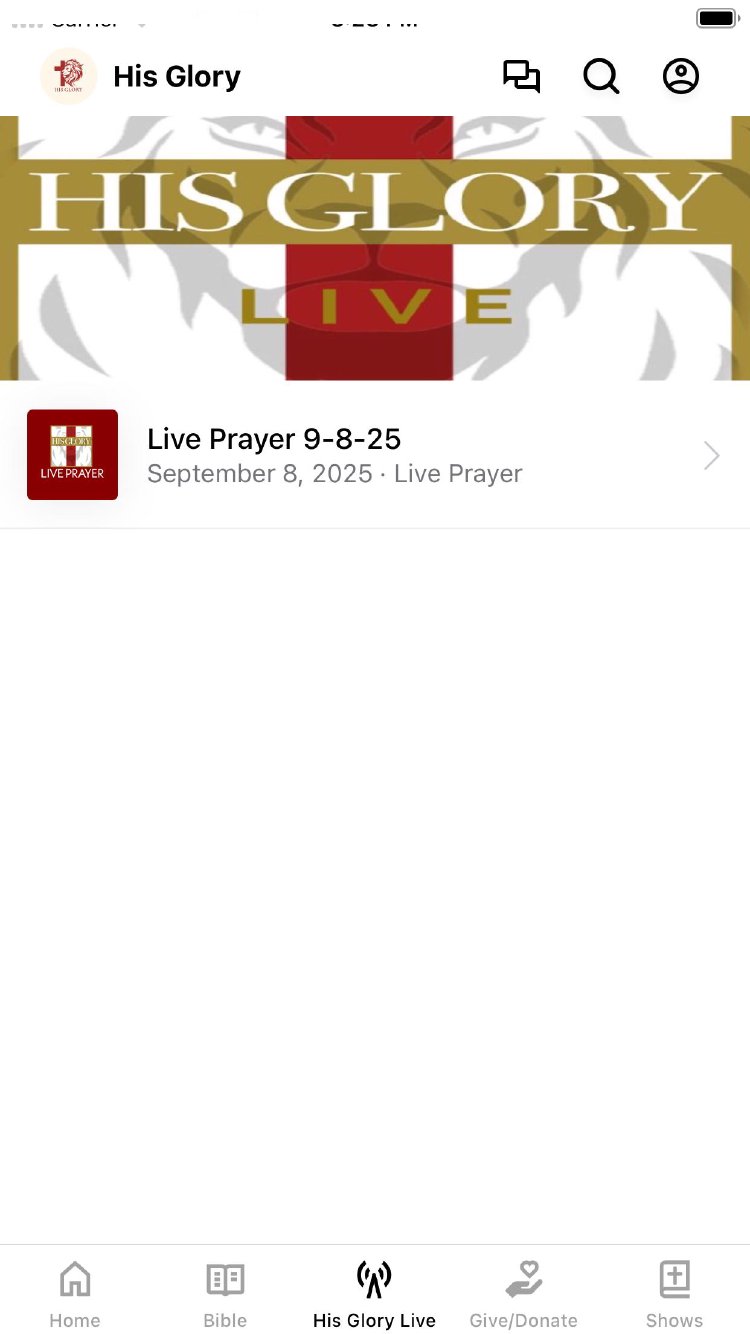Viewport: 750px width, 1334px height.
Task: Open the messages chat icon
Action: 521,76
